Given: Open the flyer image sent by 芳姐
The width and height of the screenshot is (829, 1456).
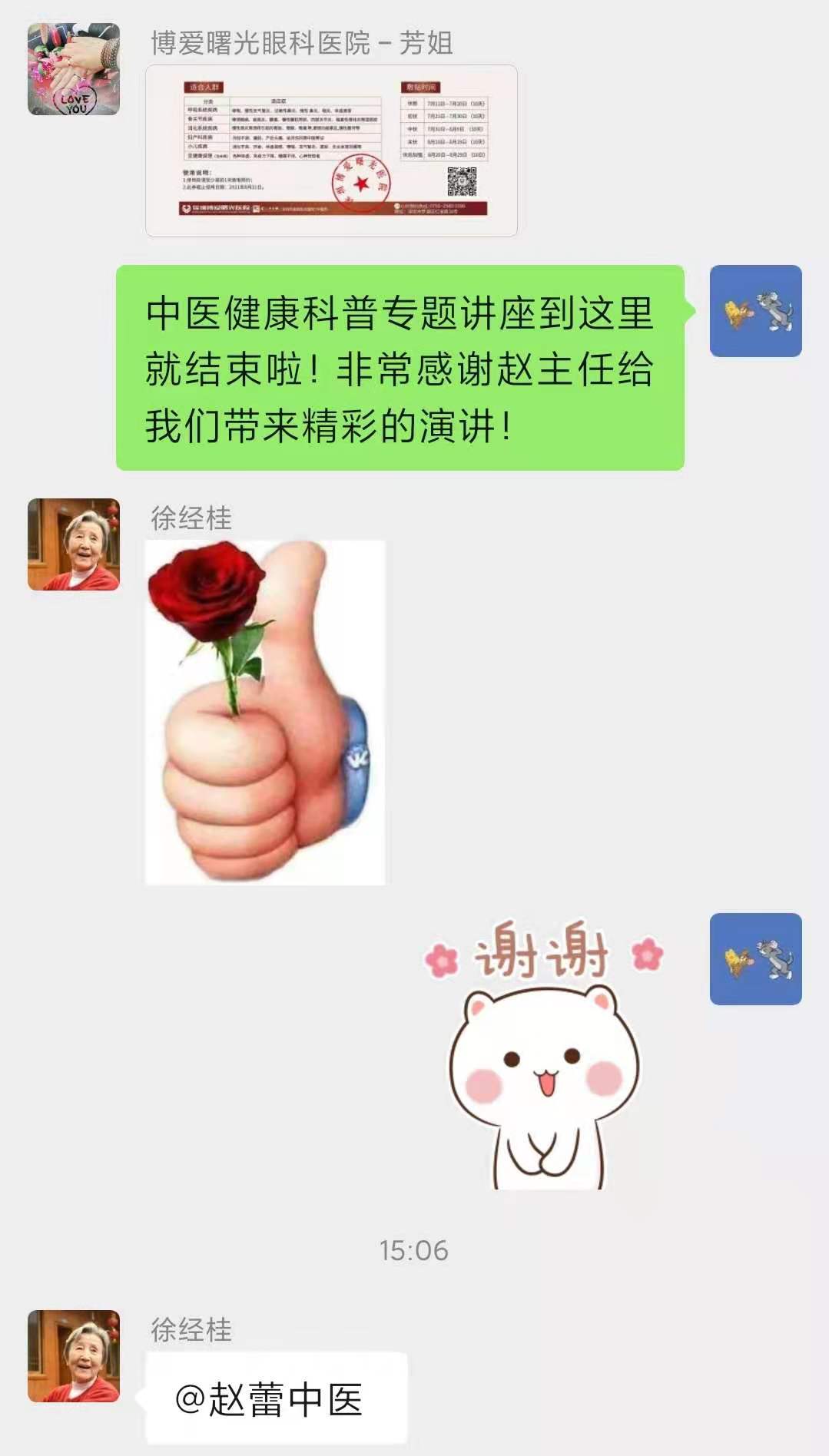Looking at the screenshot, I should (331, 151).
